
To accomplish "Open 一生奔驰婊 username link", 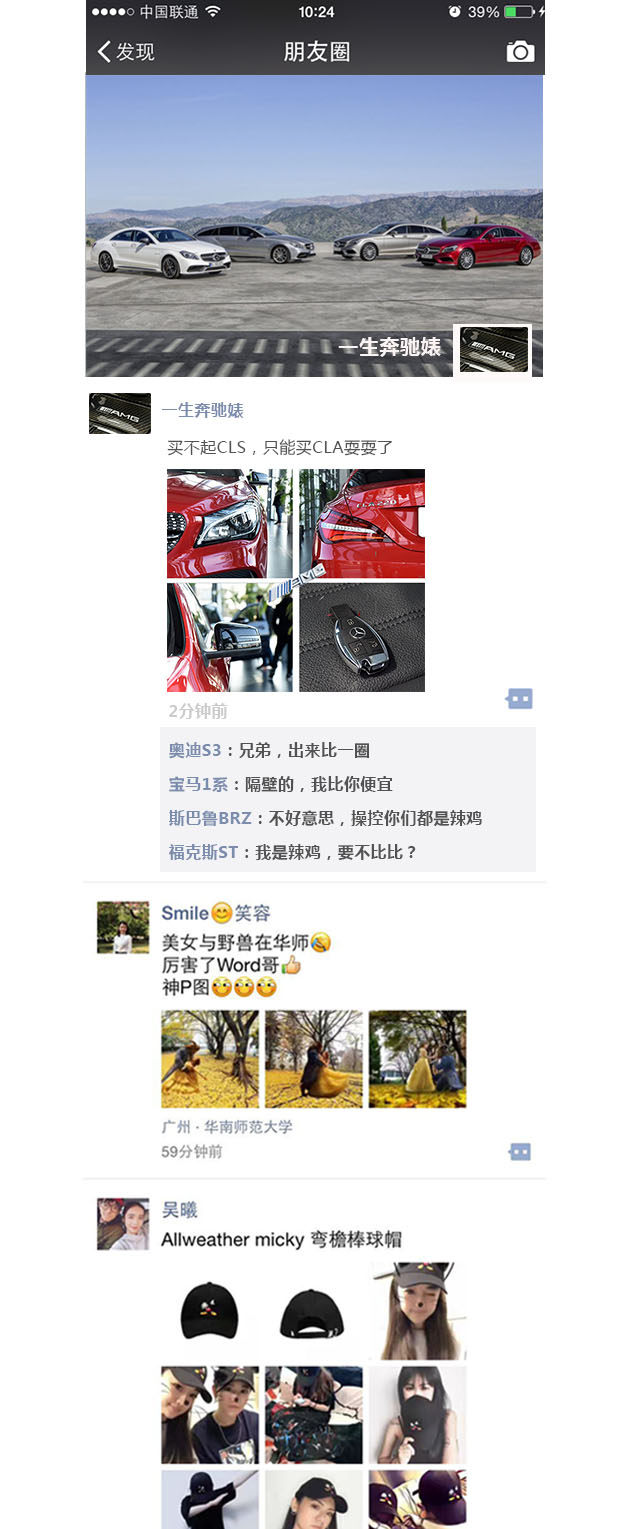I will [202, 410].
